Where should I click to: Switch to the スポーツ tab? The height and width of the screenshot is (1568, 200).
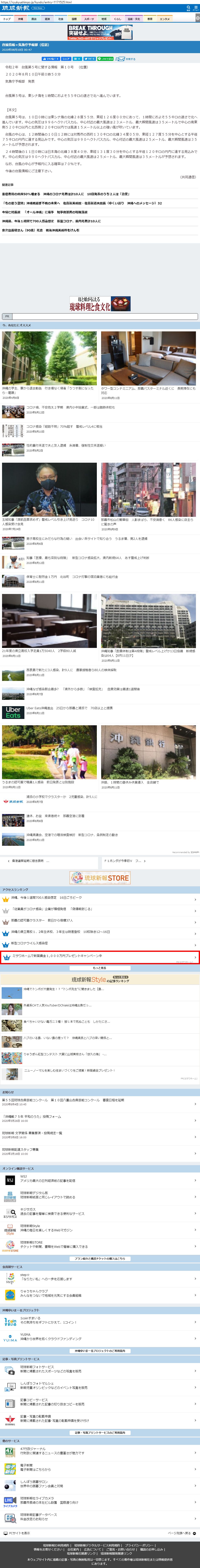[x=89, y=19]
